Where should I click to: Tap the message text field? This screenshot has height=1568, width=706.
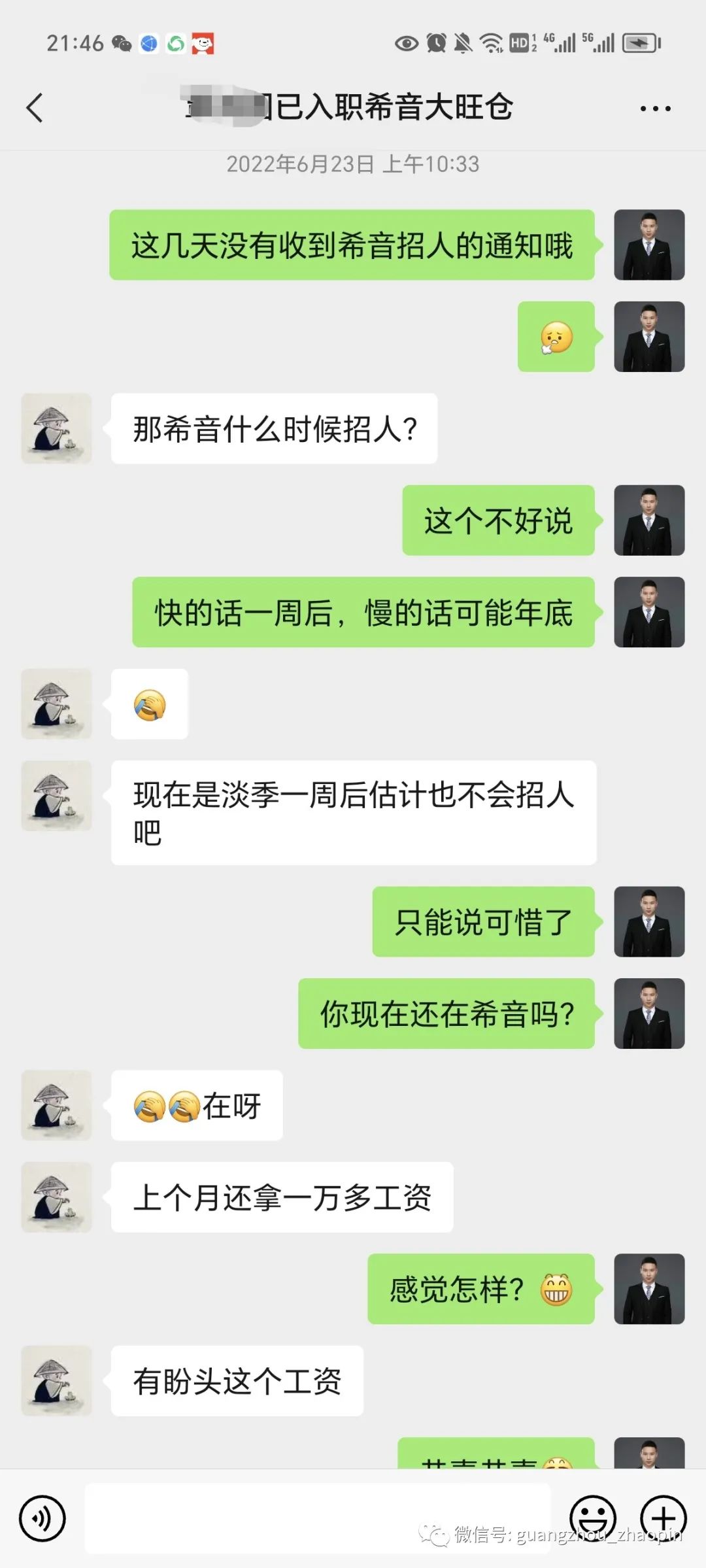pos(317,1518)
